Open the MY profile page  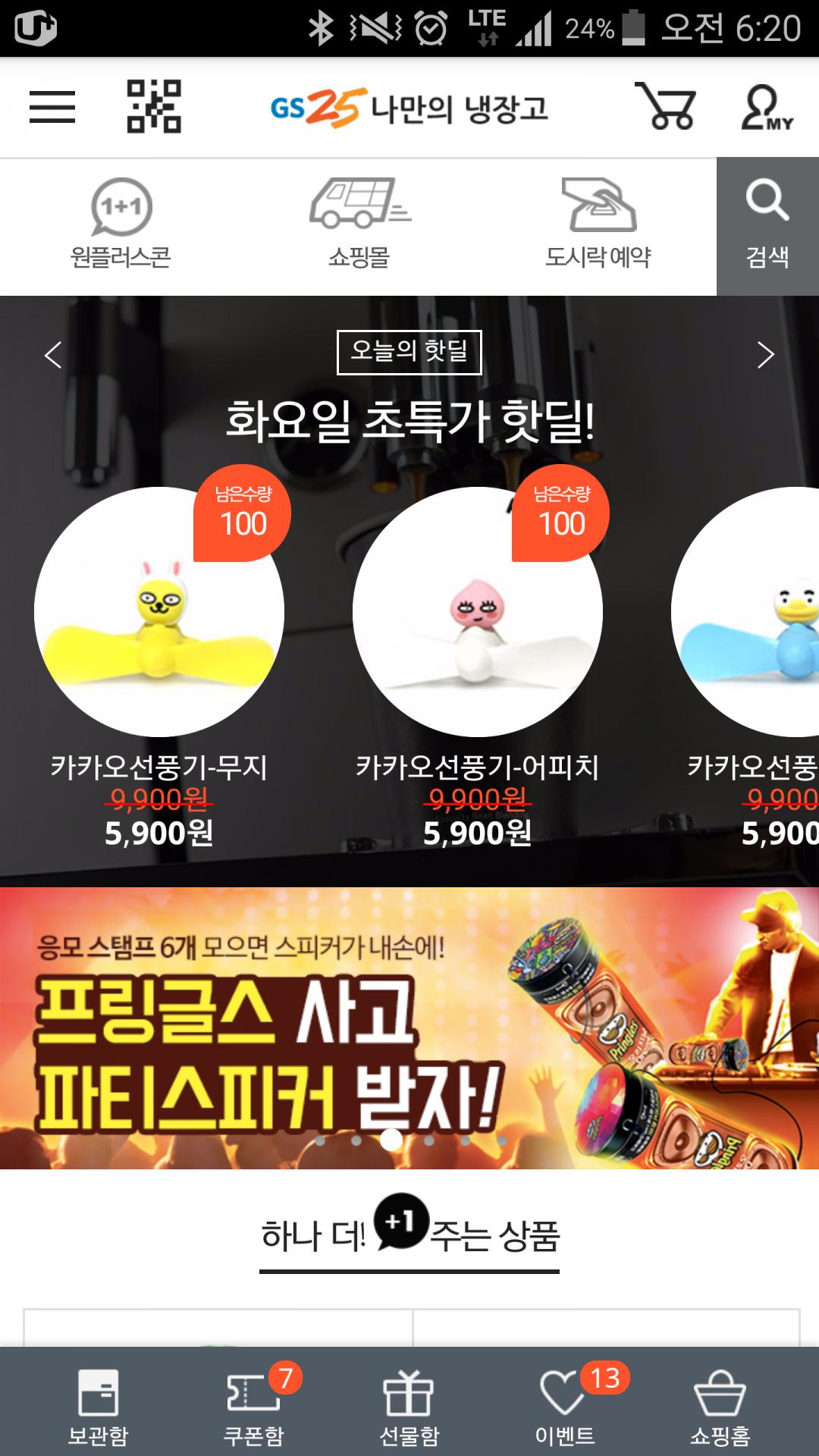click(766, 108)
